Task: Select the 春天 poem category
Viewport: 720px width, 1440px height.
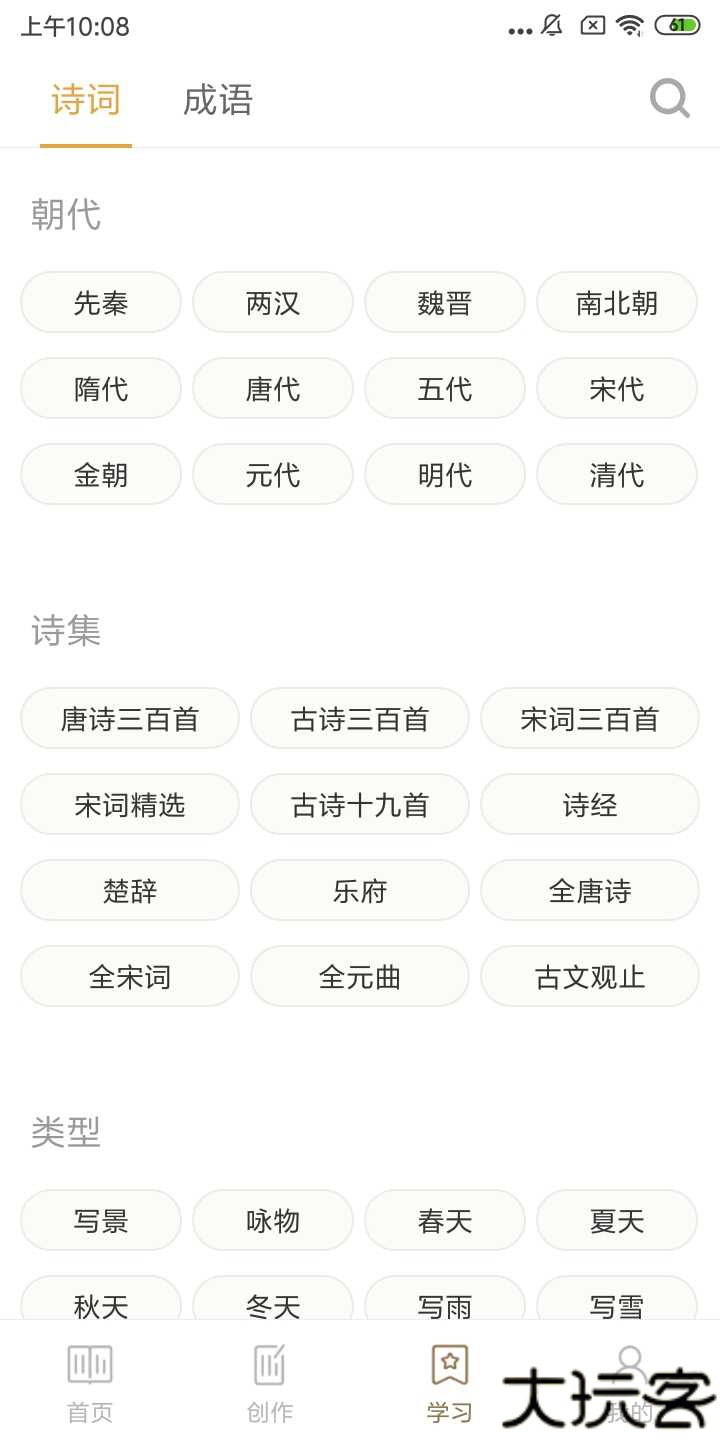Action: pyautogui.click(x=444, y=1220)
